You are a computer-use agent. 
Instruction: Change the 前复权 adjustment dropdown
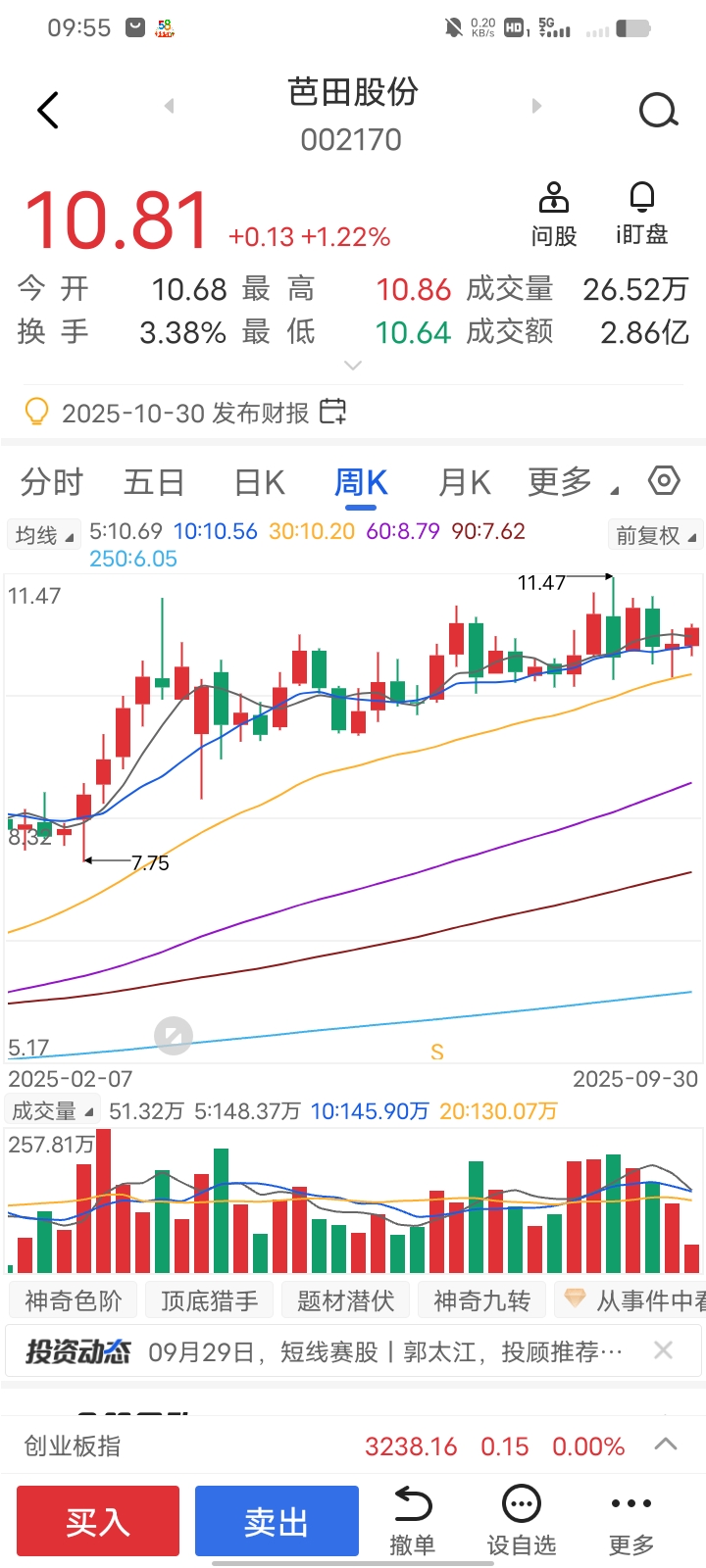click(x=655, y=535)
